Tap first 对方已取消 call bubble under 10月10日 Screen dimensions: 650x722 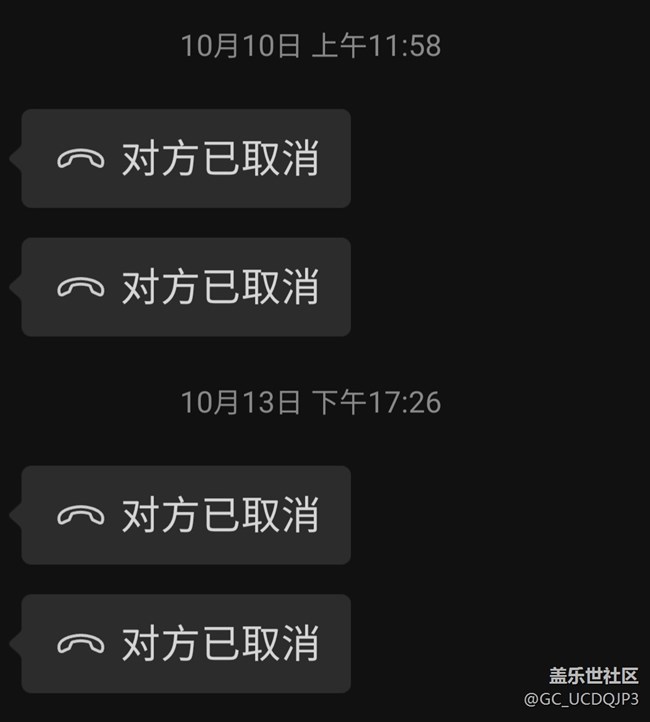pyautogui.click(x=186, y=159)
